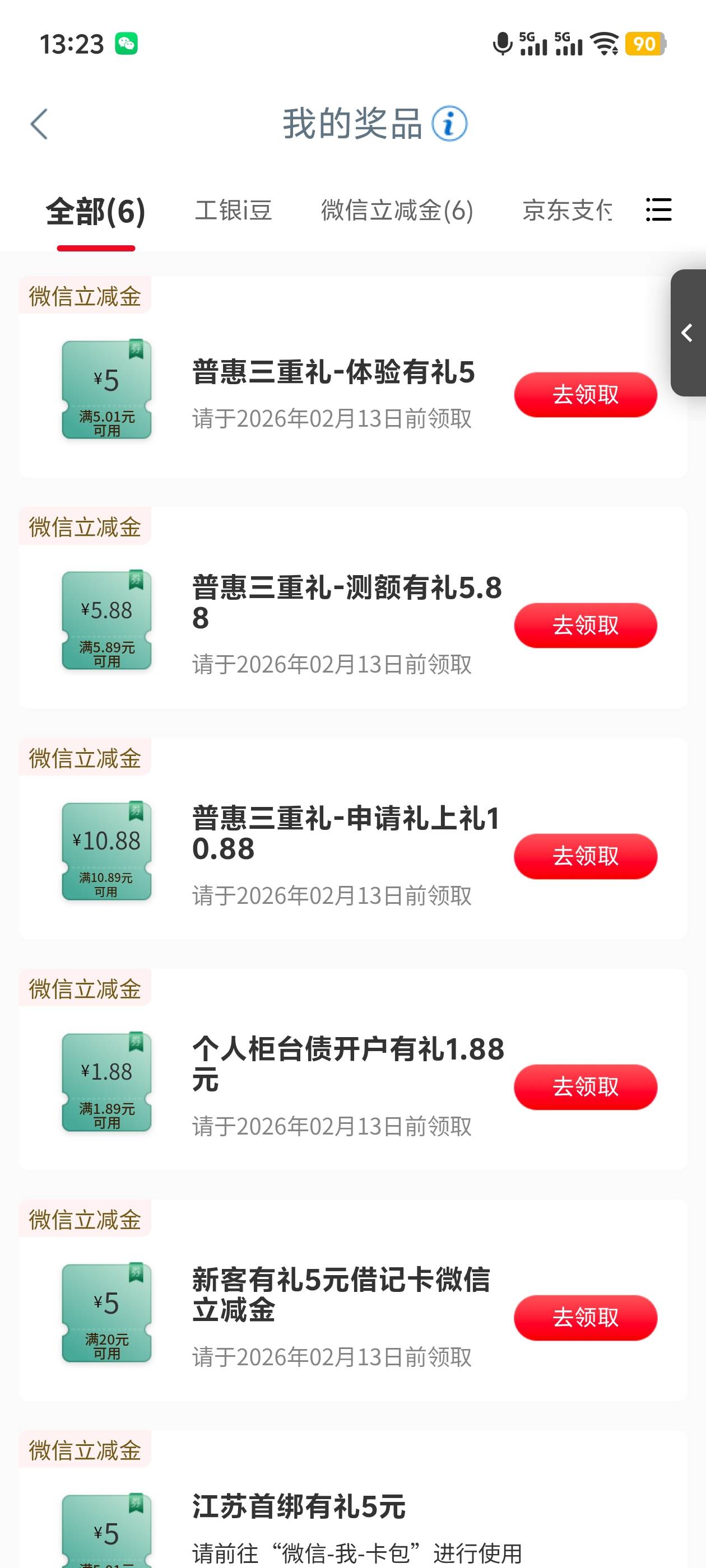The image size is (706, 1568).
Task: Switch to the 京东支付 tab
Action: (566, 211)
